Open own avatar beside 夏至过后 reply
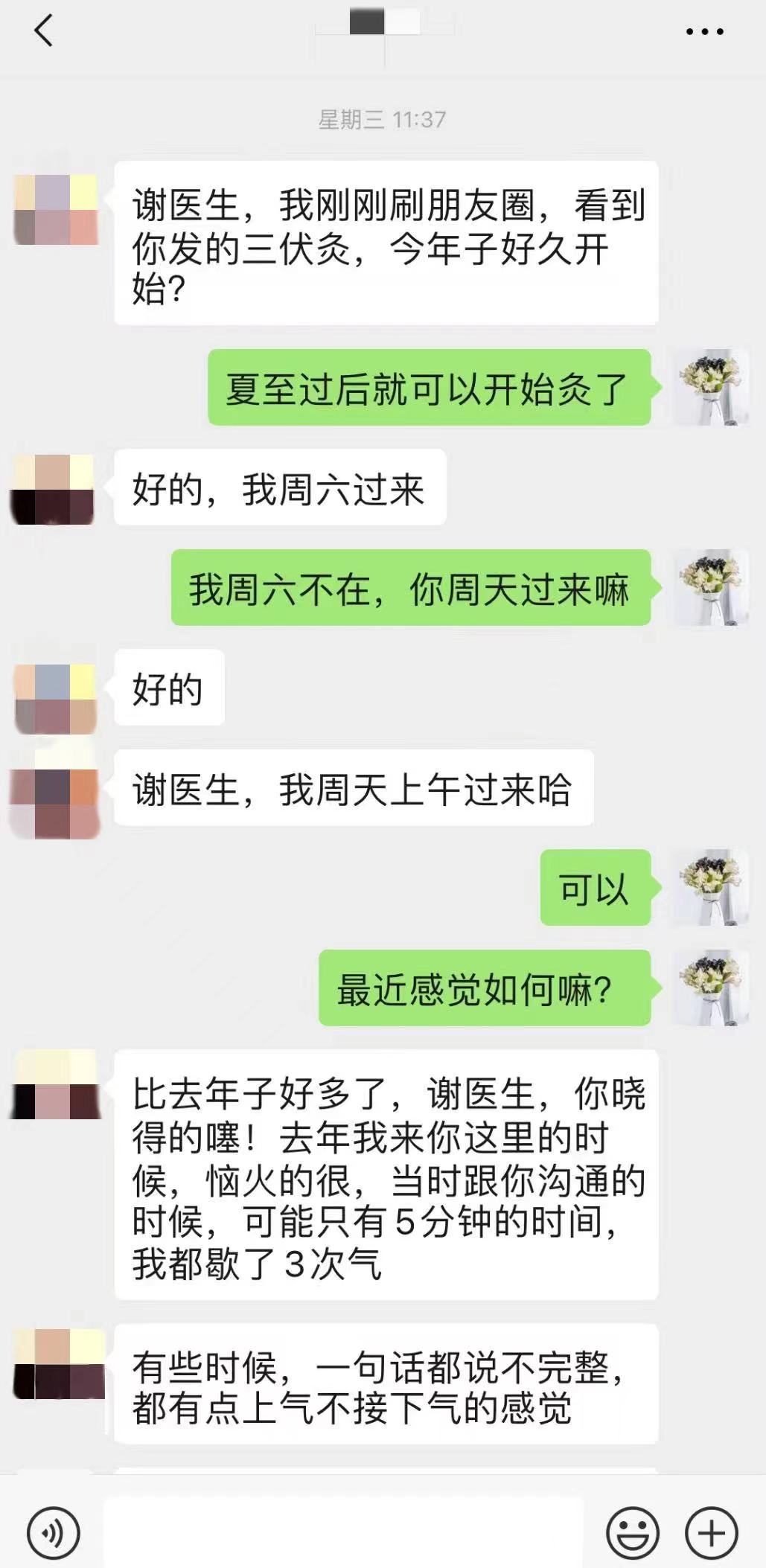This screenshot has height=1568, width=766. (x=711, y=388)
